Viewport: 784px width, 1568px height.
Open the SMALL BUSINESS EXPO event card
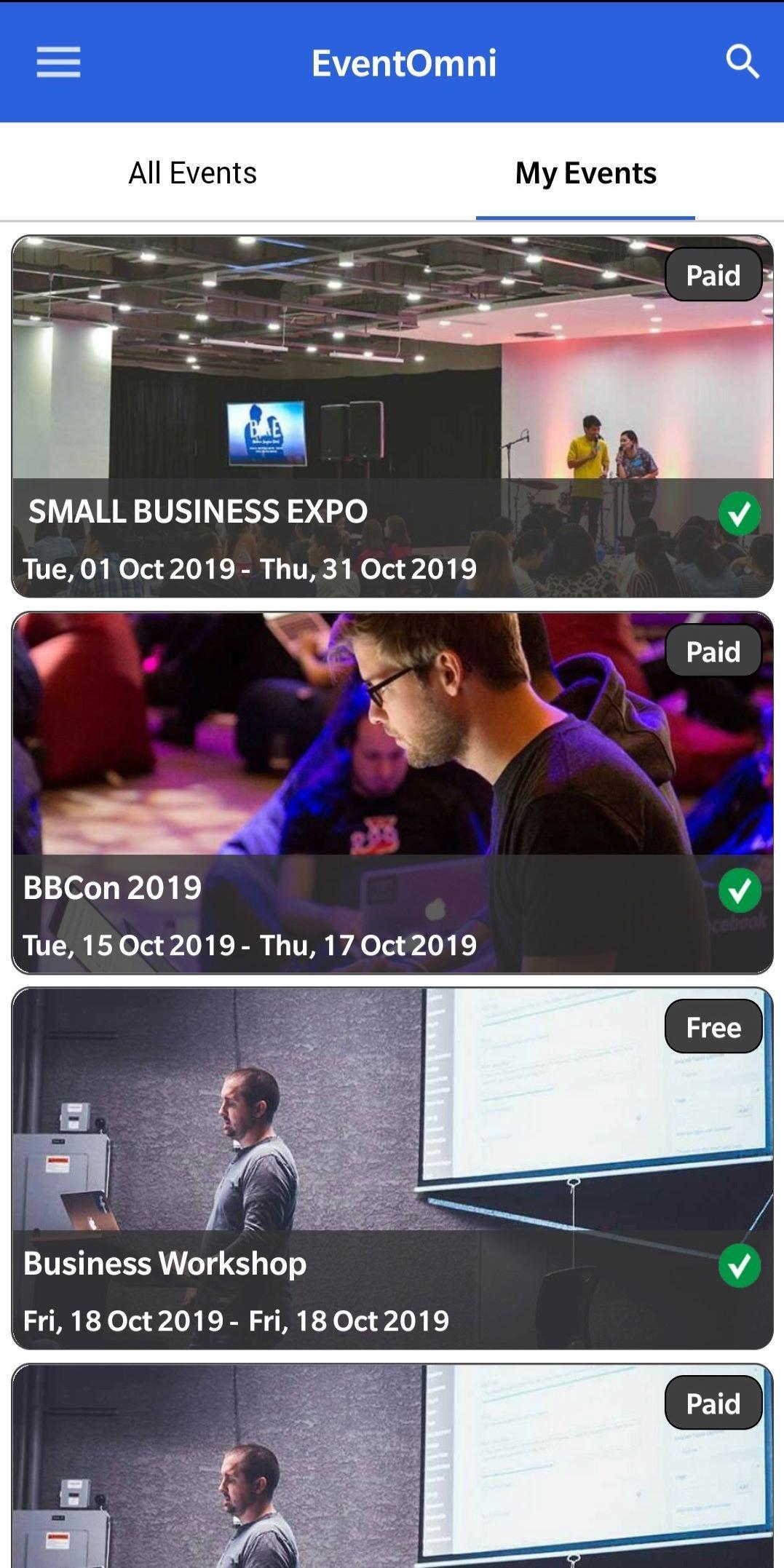point(392,416)
